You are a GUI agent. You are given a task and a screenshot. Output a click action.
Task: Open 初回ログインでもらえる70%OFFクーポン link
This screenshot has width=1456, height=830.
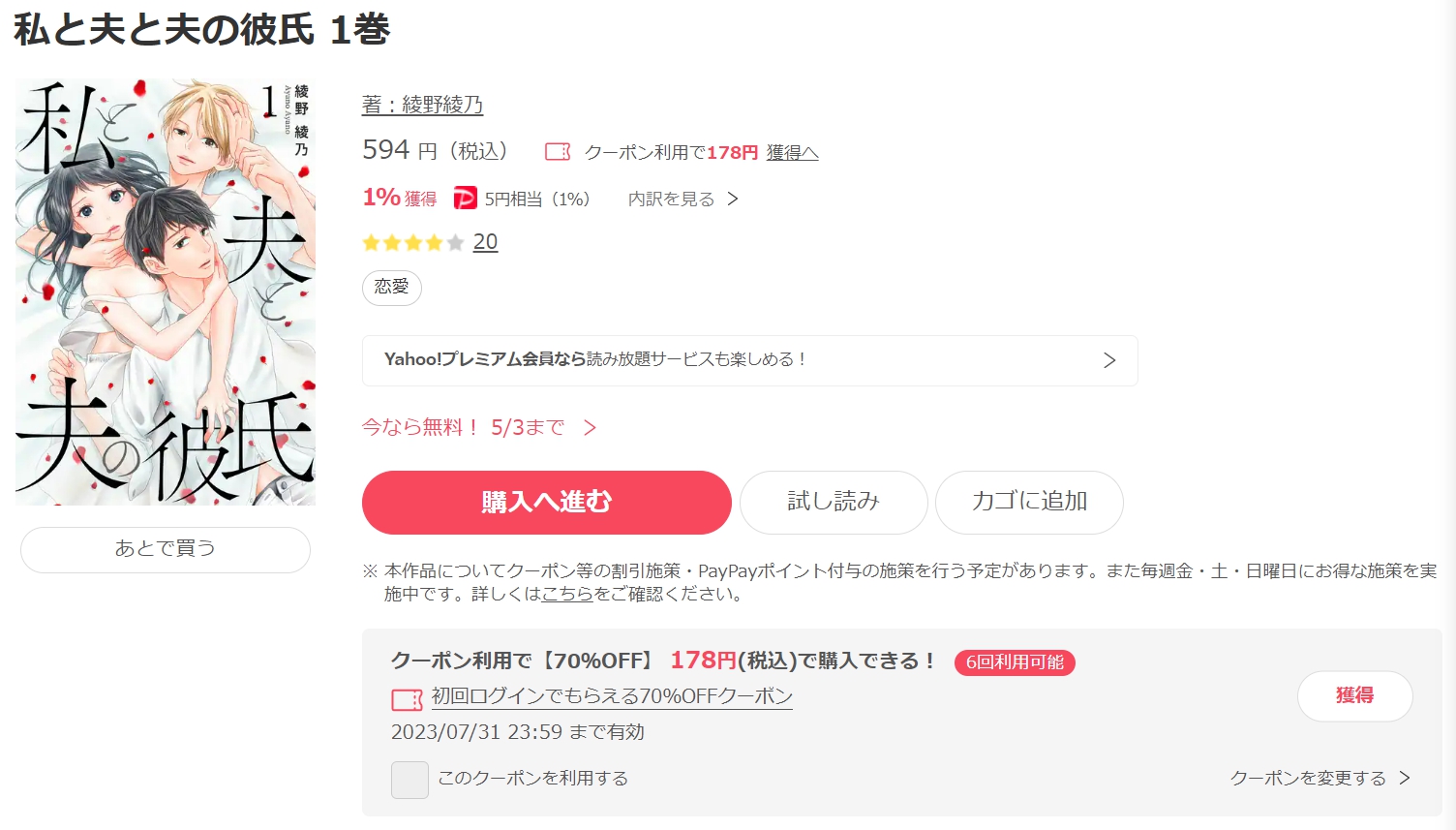[x=611, y=696]
